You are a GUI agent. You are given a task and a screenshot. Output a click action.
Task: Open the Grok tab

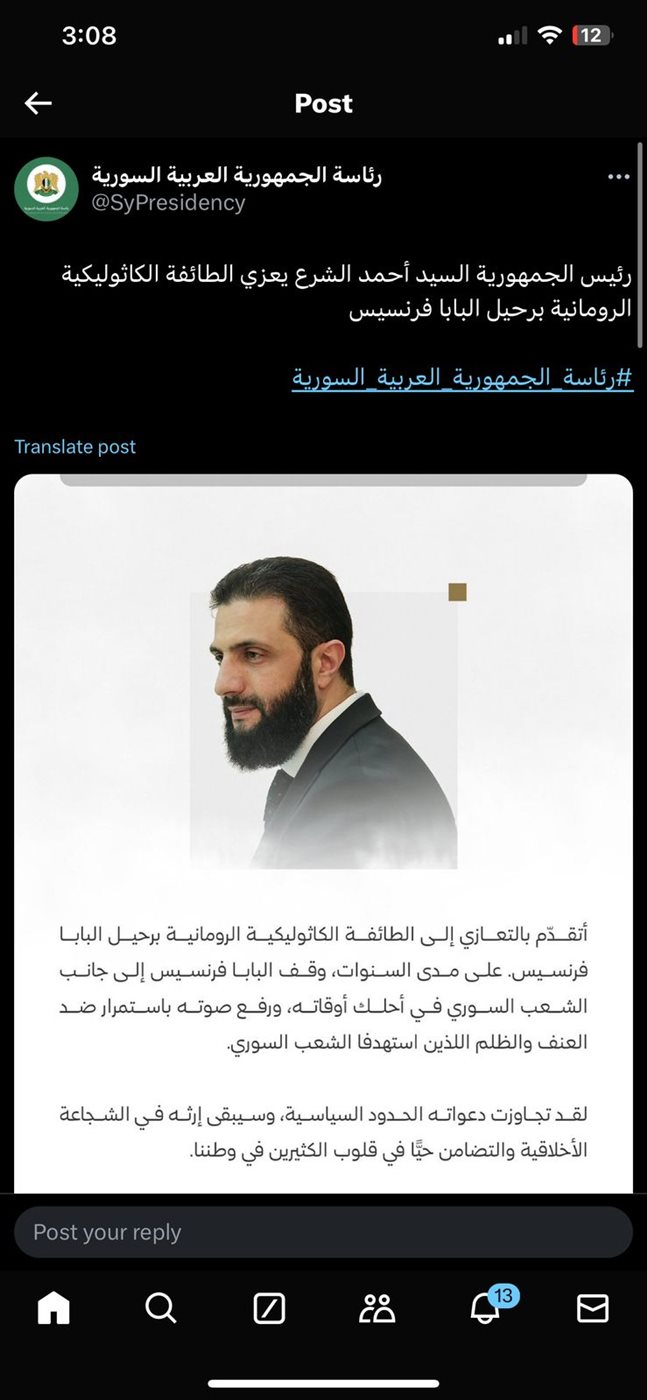[x=269, y=1307]
